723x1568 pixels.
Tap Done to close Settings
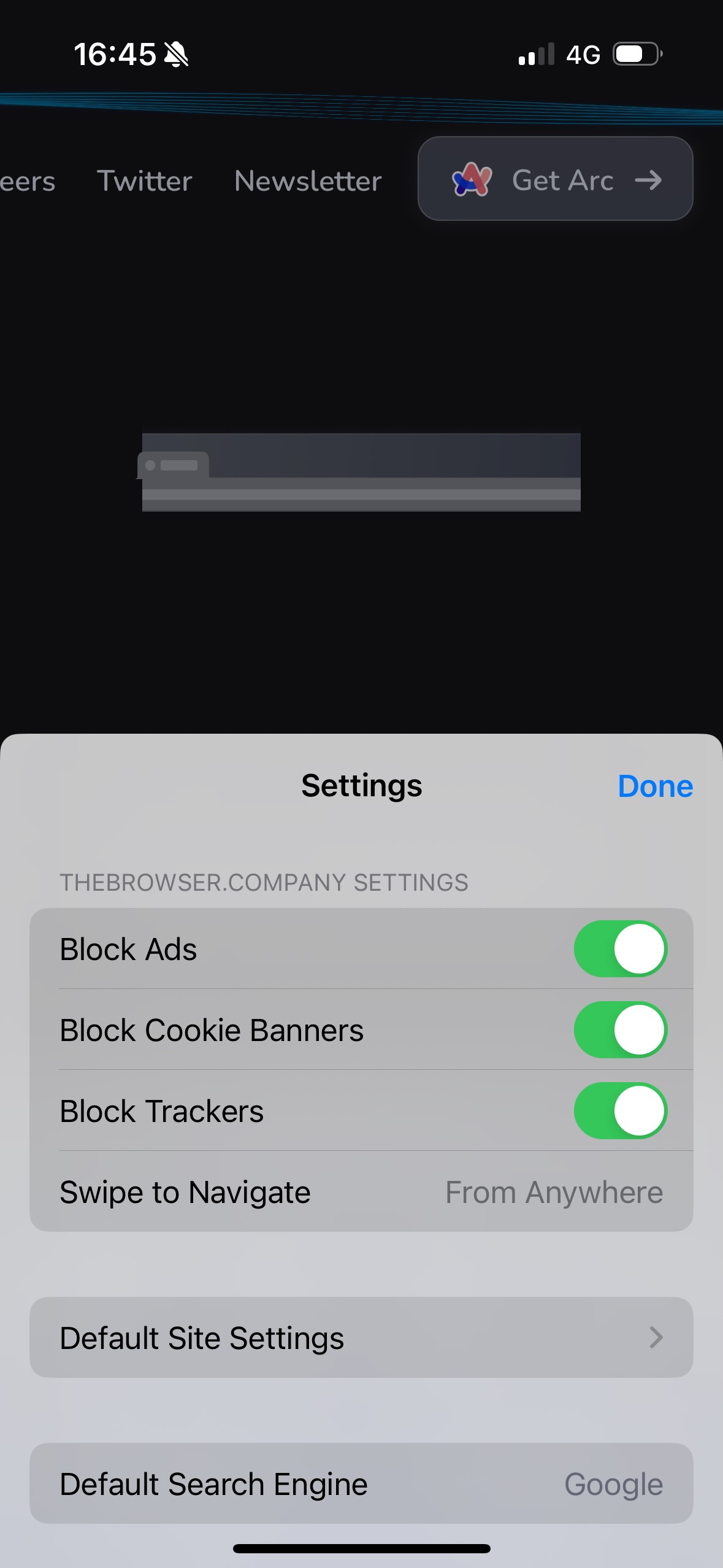tap(655, 786)
